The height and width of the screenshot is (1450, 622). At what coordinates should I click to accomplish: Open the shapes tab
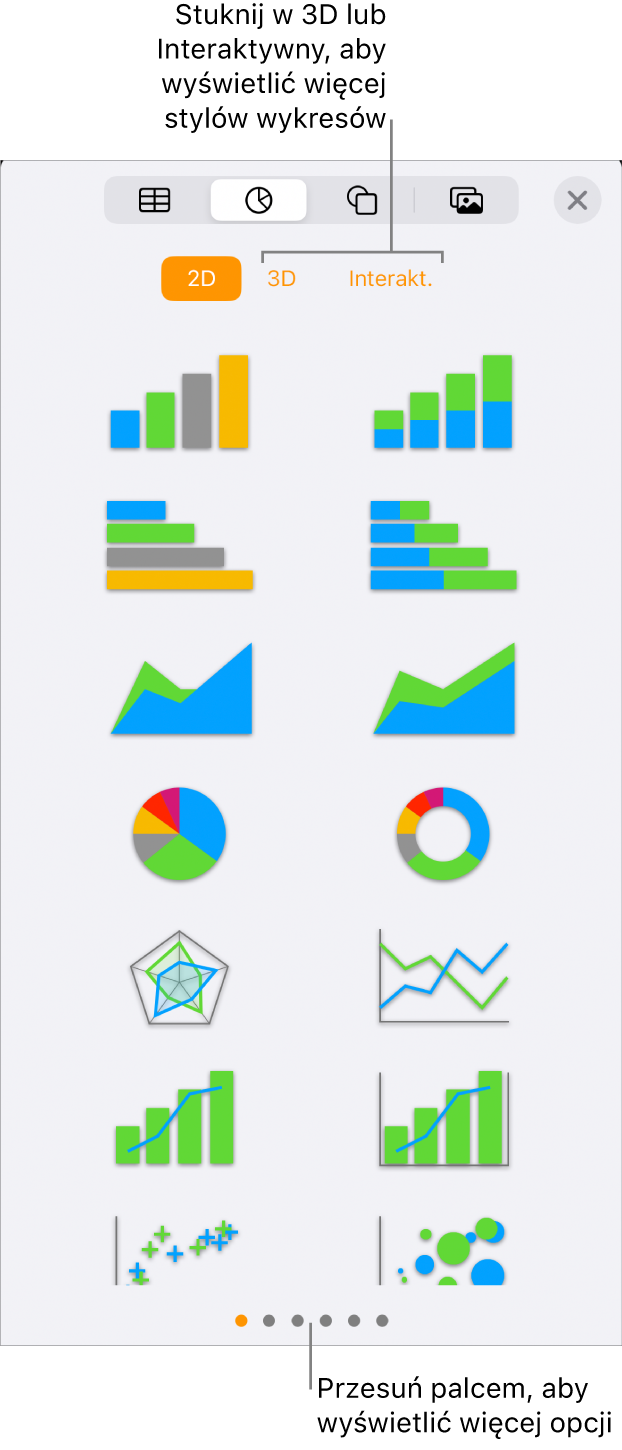coord(362,200)
